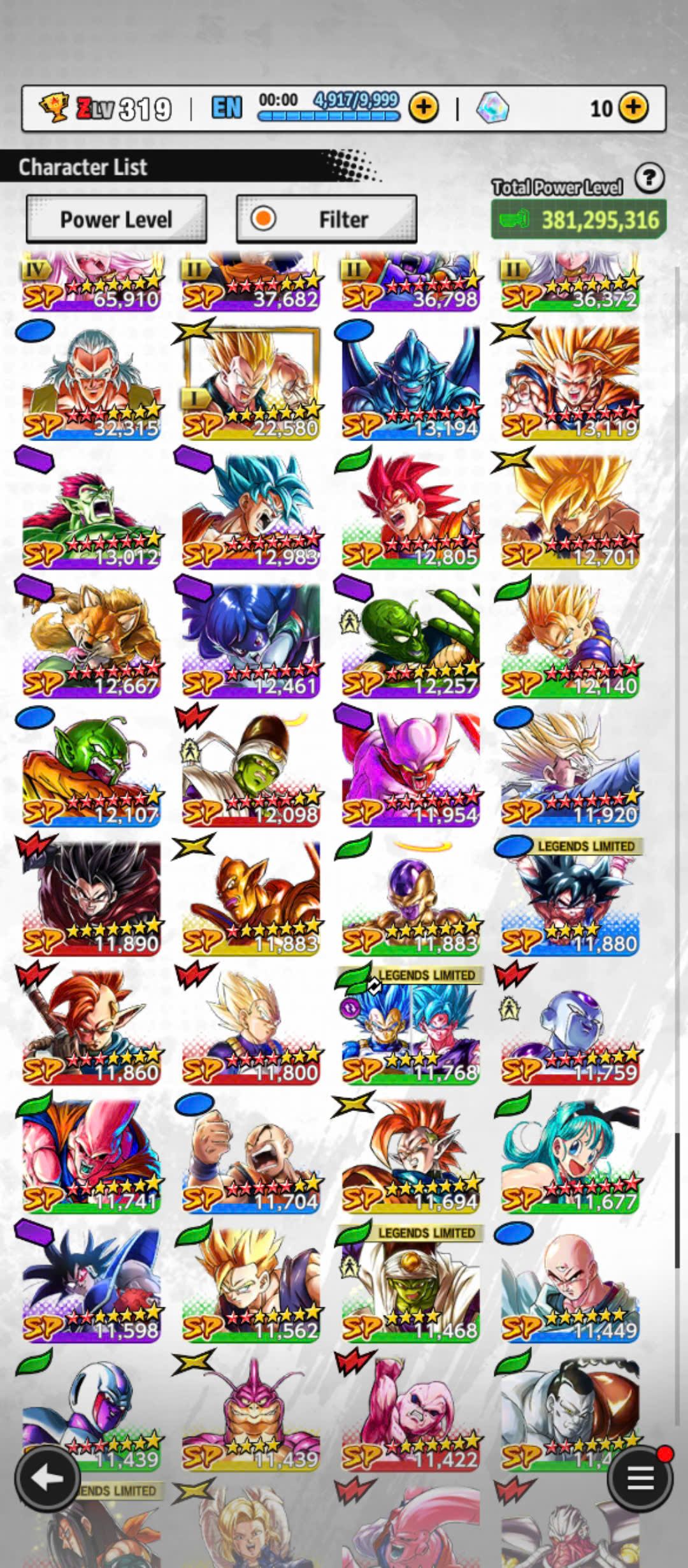688x1568 pixels.
Task: Add chrono crystals with the plus button
Action: (633, 108)
